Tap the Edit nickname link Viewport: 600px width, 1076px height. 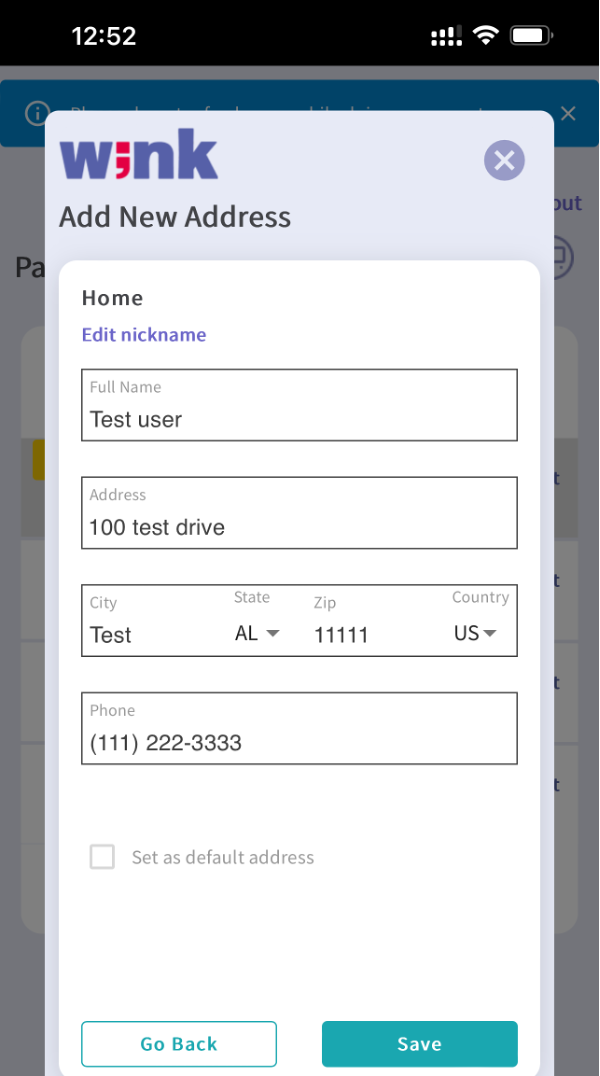144,335
